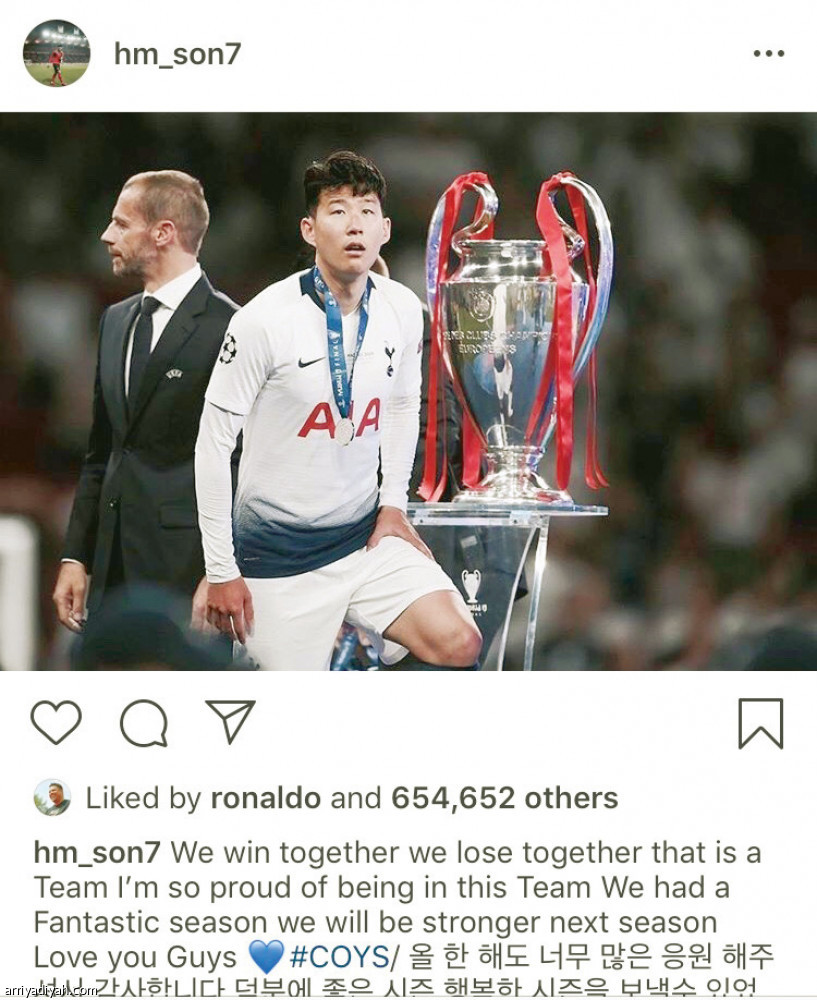
Task: Open hm_son7 username in the post header
Action: point(177,53)
